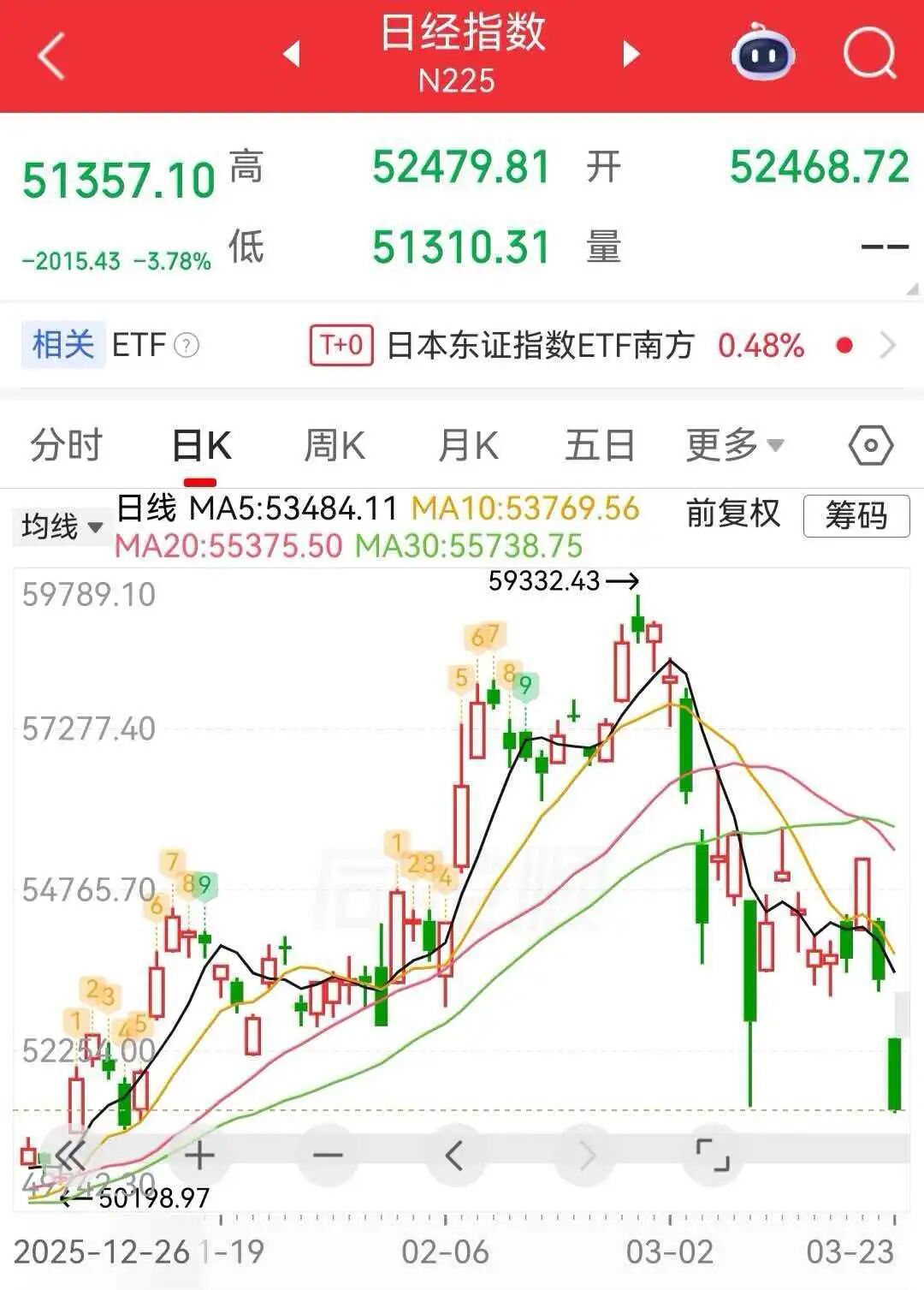Go back using the top-left arrow

pos(51,56)
